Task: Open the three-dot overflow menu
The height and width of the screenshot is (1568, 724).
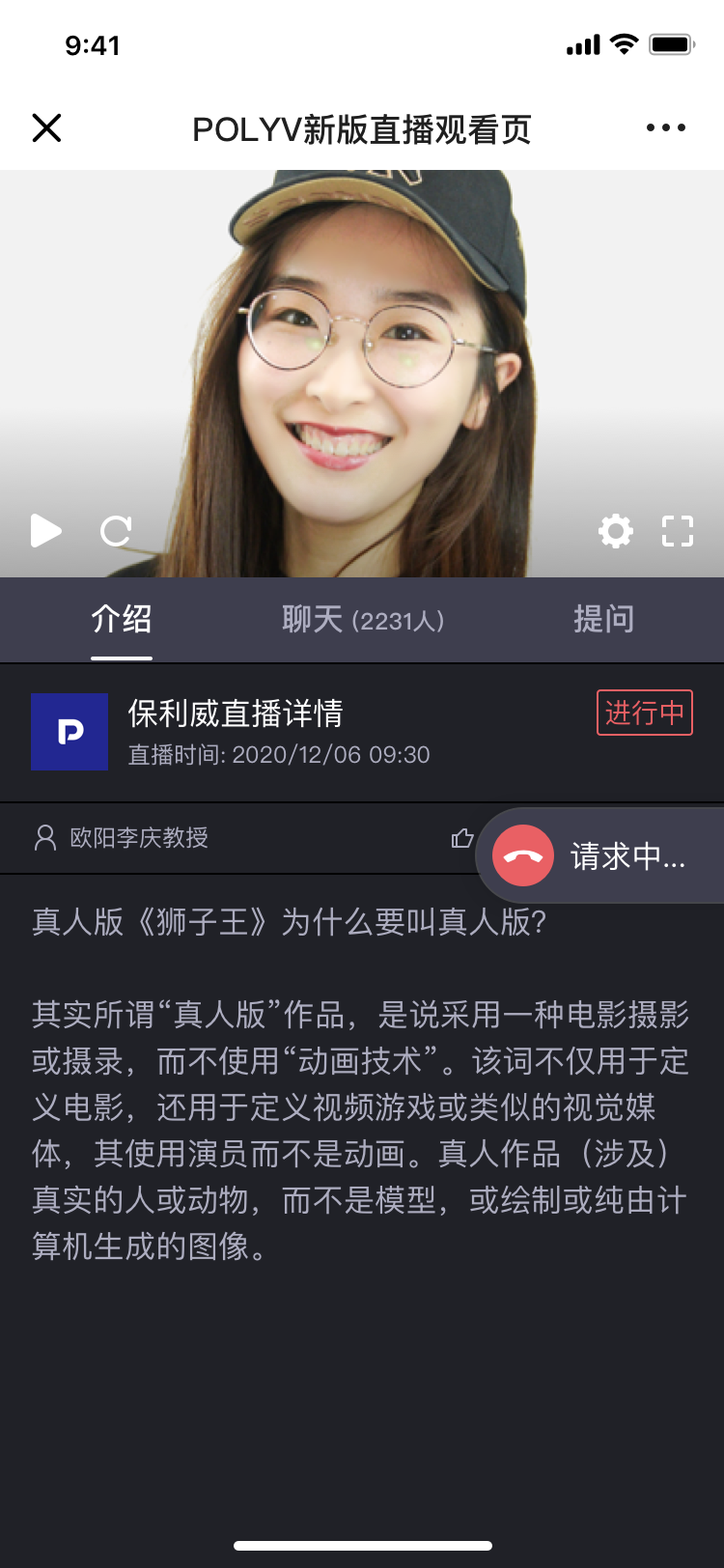Action: [x=665, y=127]
